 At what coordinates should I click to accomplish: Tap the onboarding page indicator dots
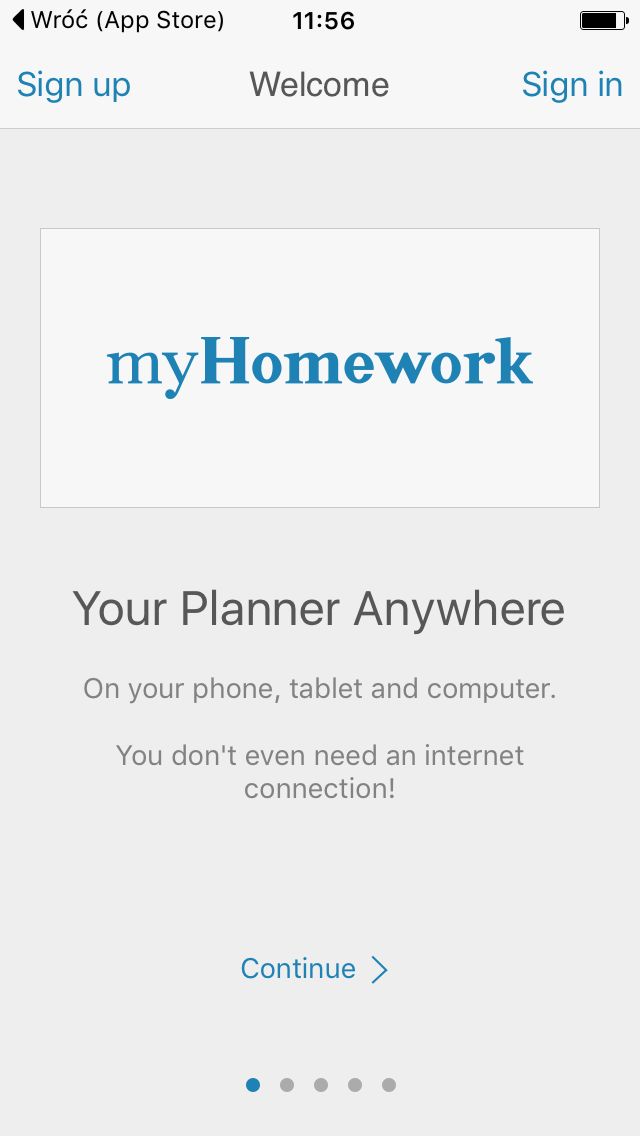pyautogui.click(x=320, y=1085)
